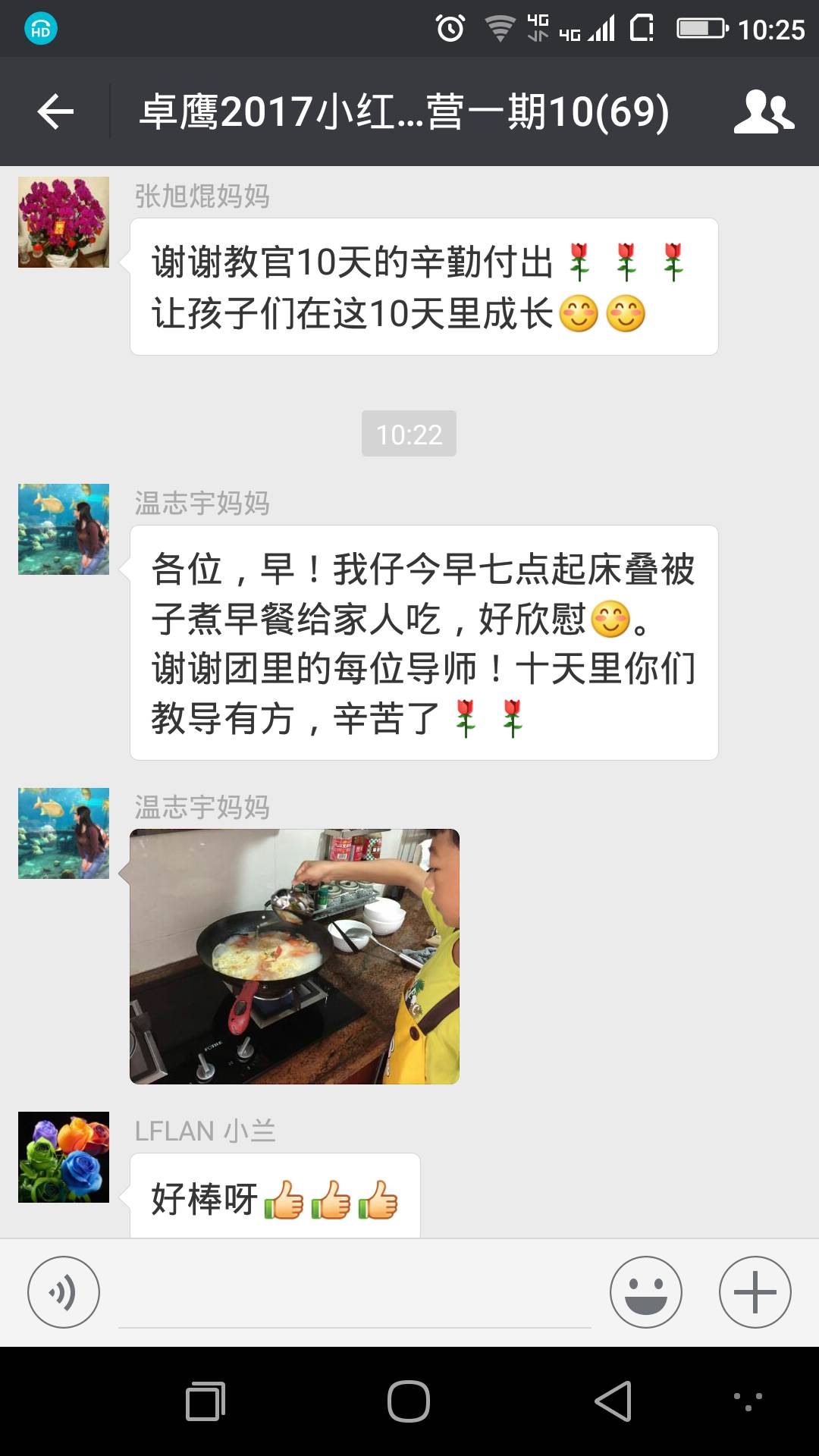
Task: Open 张旭焜妈妈's flower avatar profile
Action: tap(64, 222)
